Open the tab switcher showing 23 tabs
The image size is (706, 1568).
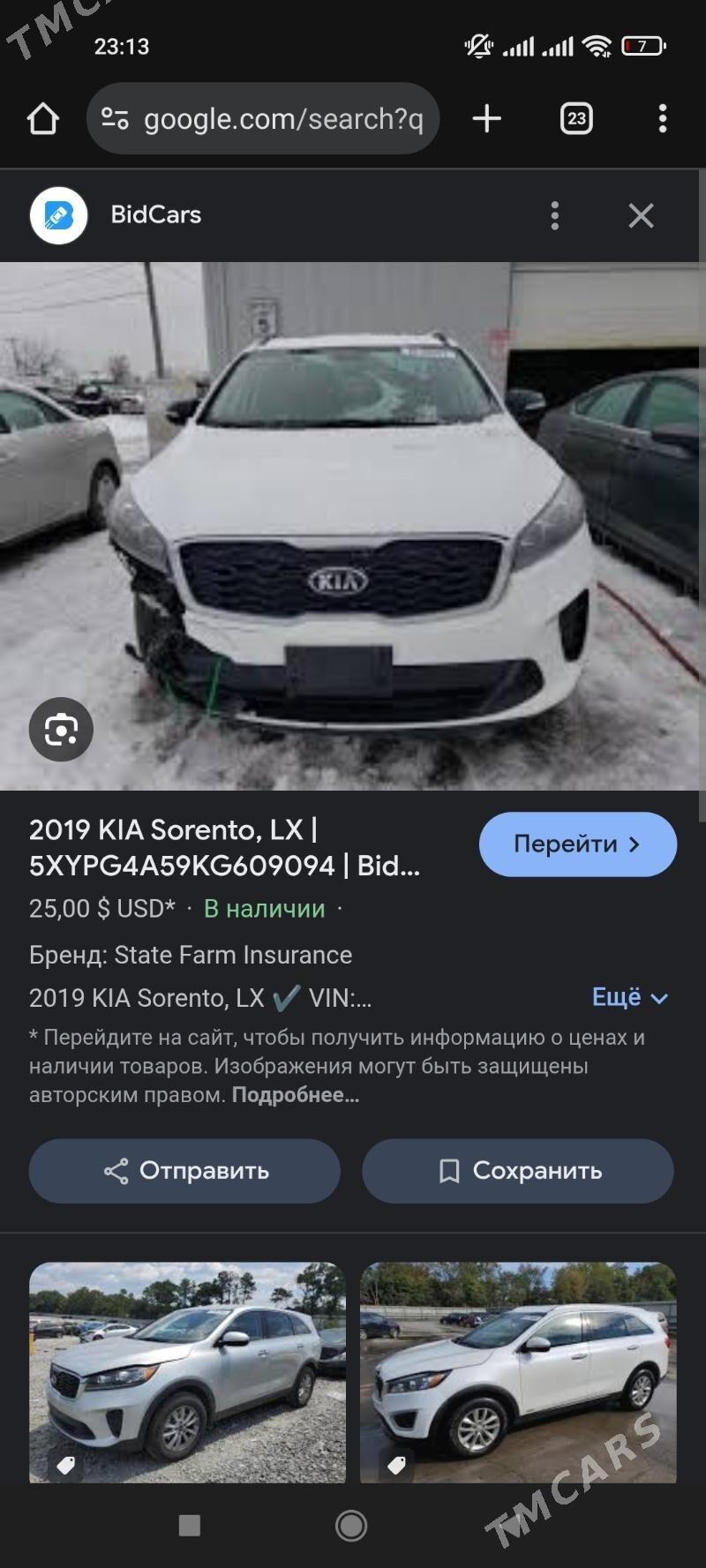pos(577,119)
